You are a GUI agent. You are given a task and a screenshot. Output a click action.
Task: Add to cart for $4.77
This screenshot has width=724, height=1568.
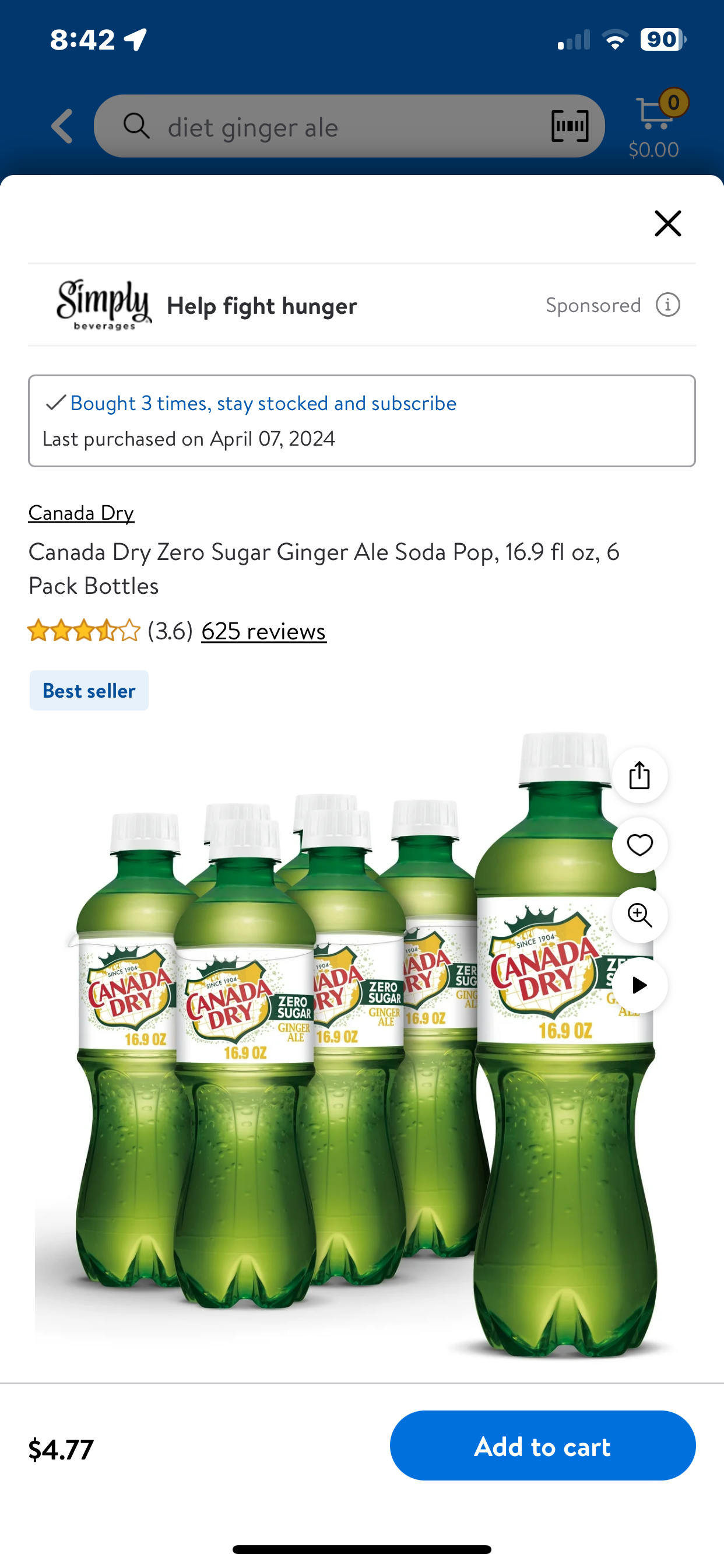point(542,1445)
